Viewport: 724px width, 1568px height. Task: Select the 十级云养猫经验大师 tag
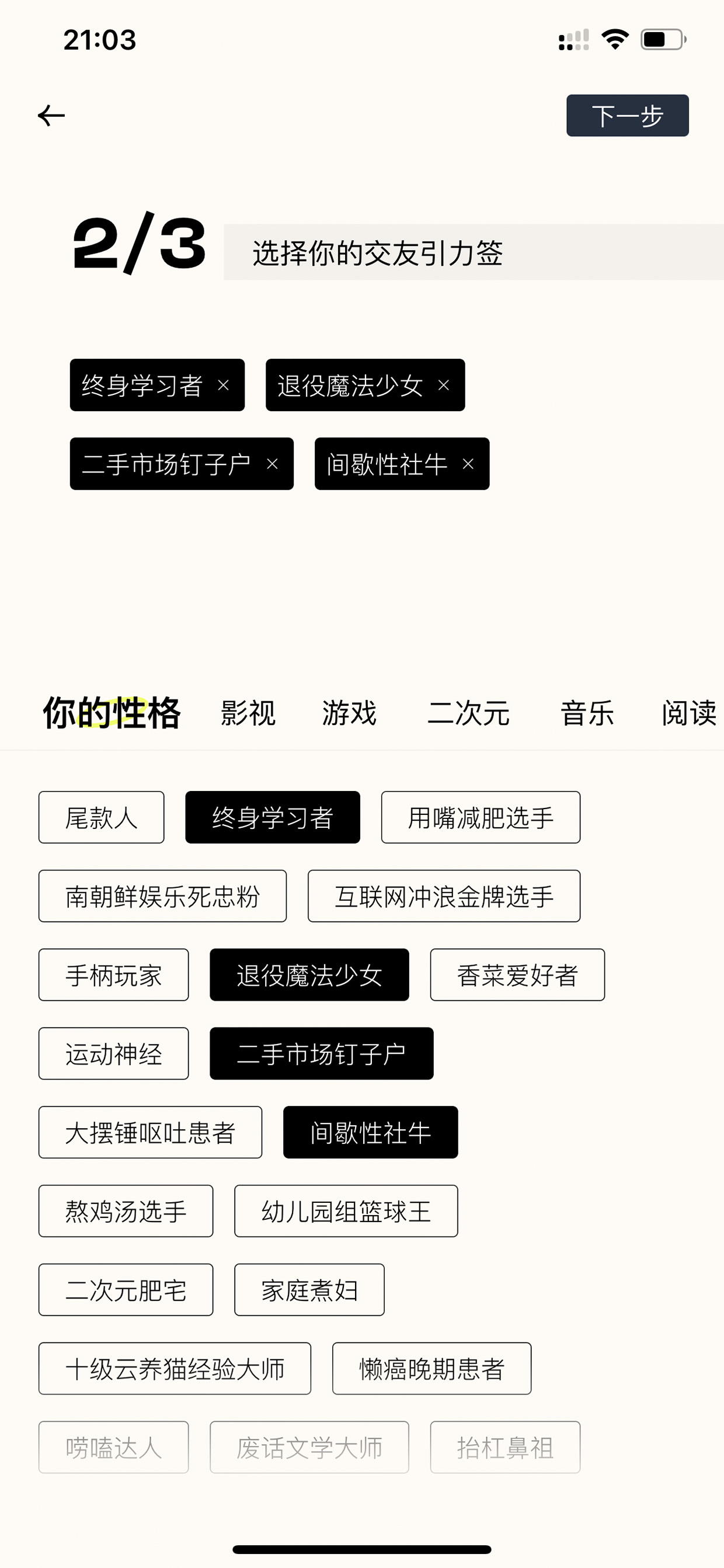tap(175, 1368)
